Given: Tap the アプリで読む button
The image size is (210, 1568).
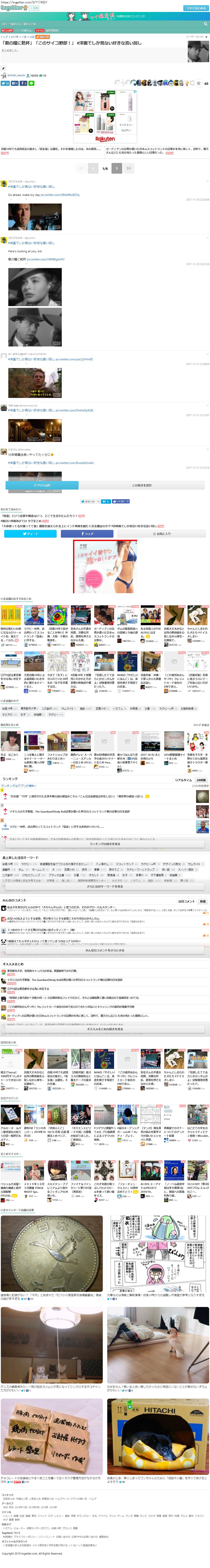Looking at the screenshot, I should tap(42, 485).
